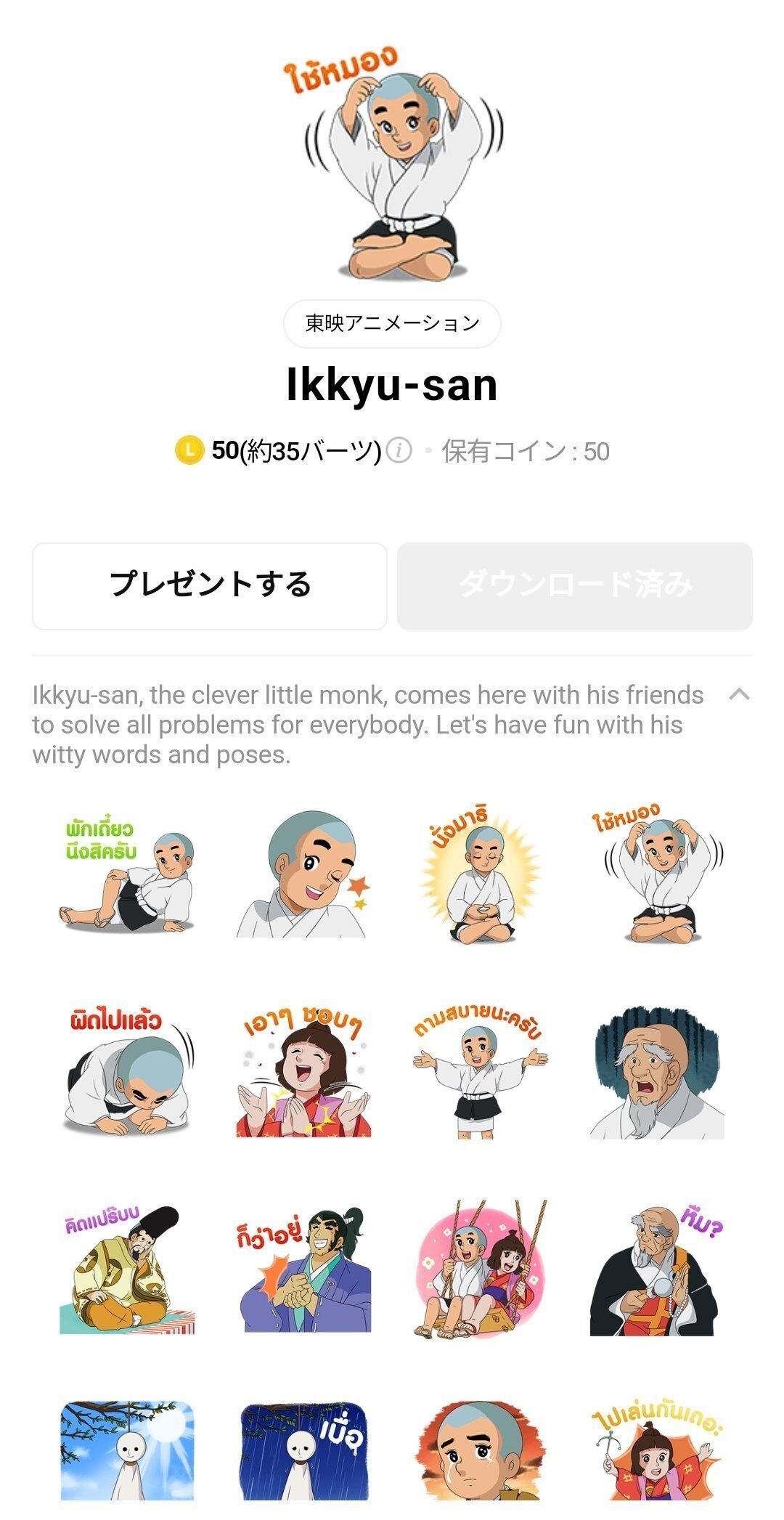Preview the crying monk sticker
This screenshot has width=784, height=1520.
click(481, 1452)
